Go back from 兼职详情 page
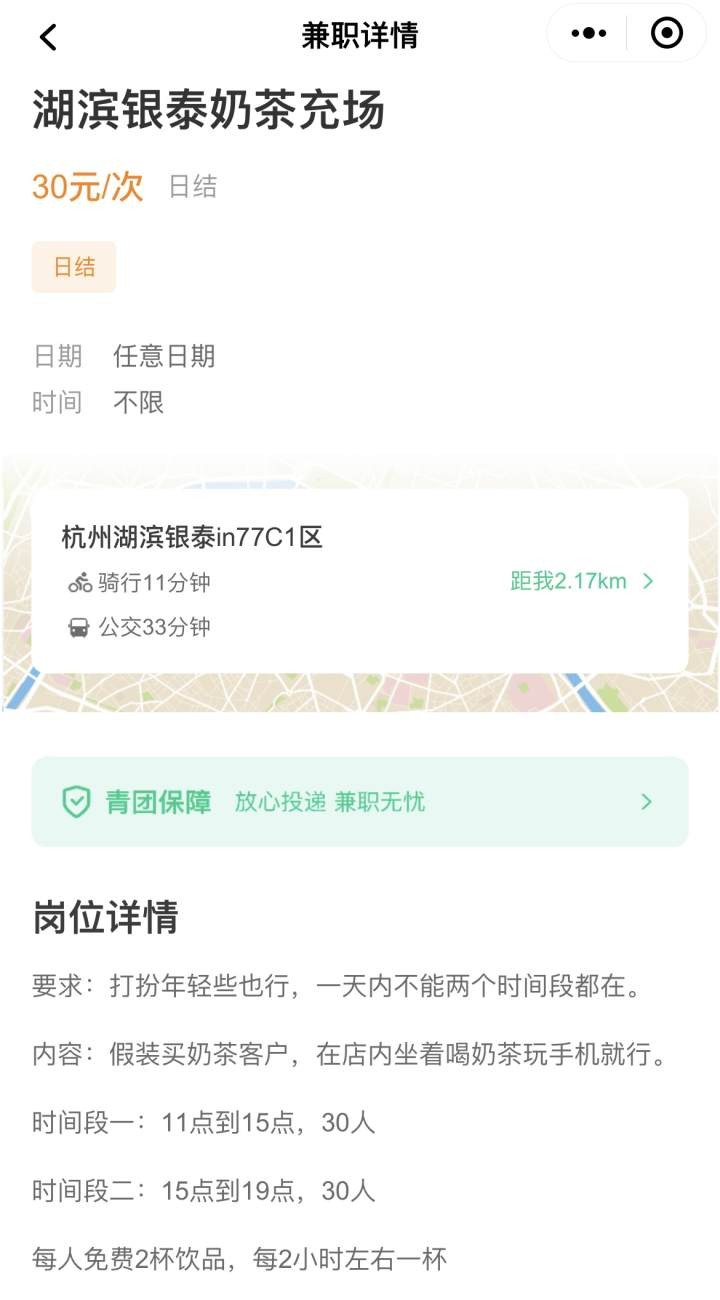This screenshot has width=720, height=1300. tap(48, 37)
